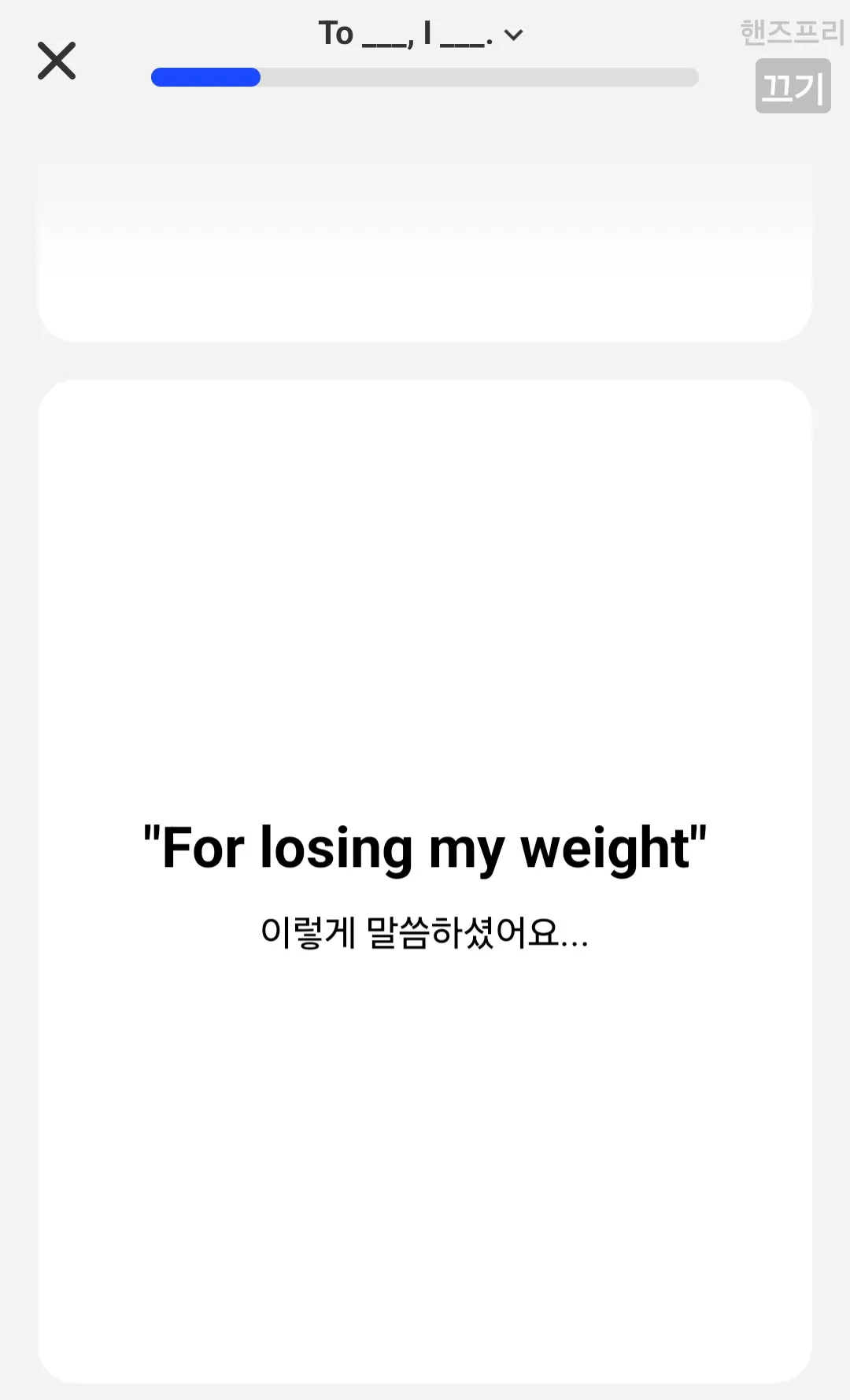Screen dimensions: 850x1400
Task: Click the blue progress indicator
Action: [x=205, y=78]
